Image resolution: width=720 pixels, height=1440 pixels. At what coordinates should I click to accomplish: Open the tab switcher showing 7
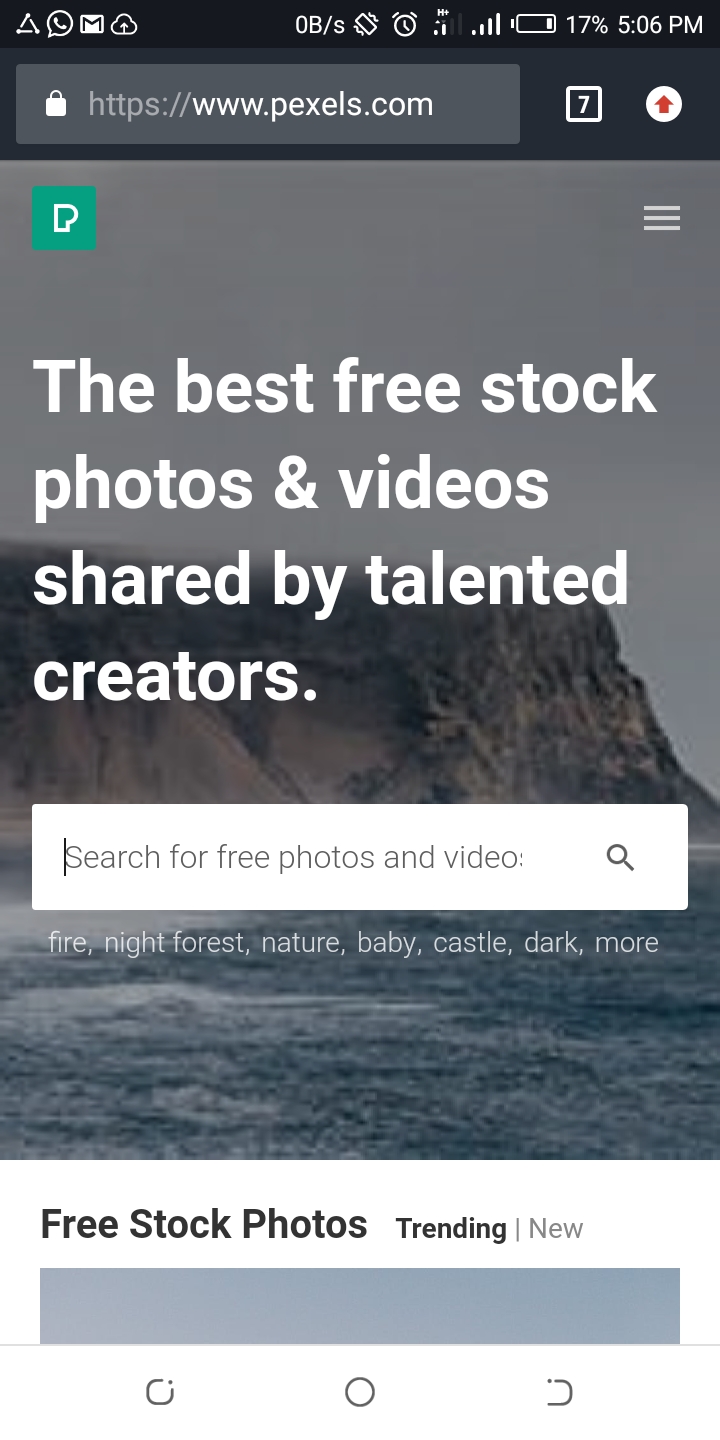point(584,104)
